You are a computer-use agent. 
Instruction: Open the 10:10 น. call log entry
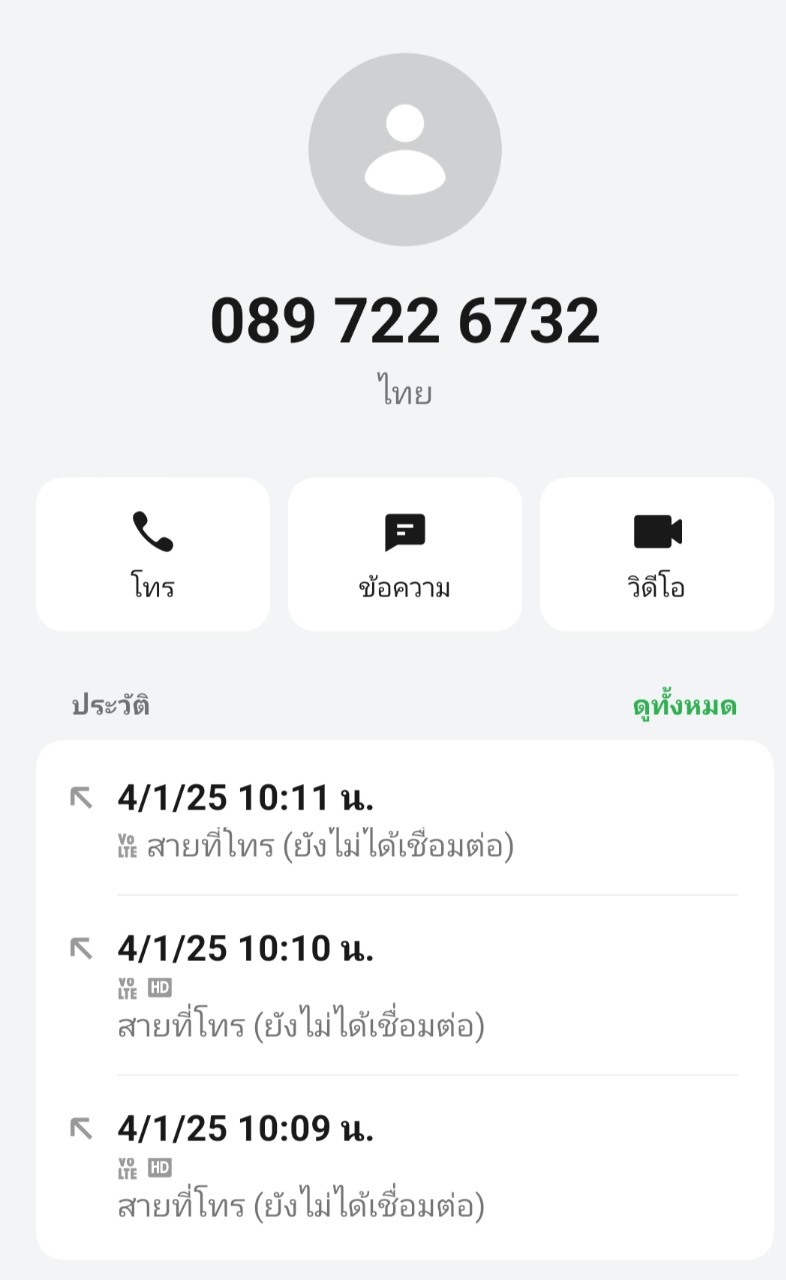pyautogui.click(x=404, y=985)
